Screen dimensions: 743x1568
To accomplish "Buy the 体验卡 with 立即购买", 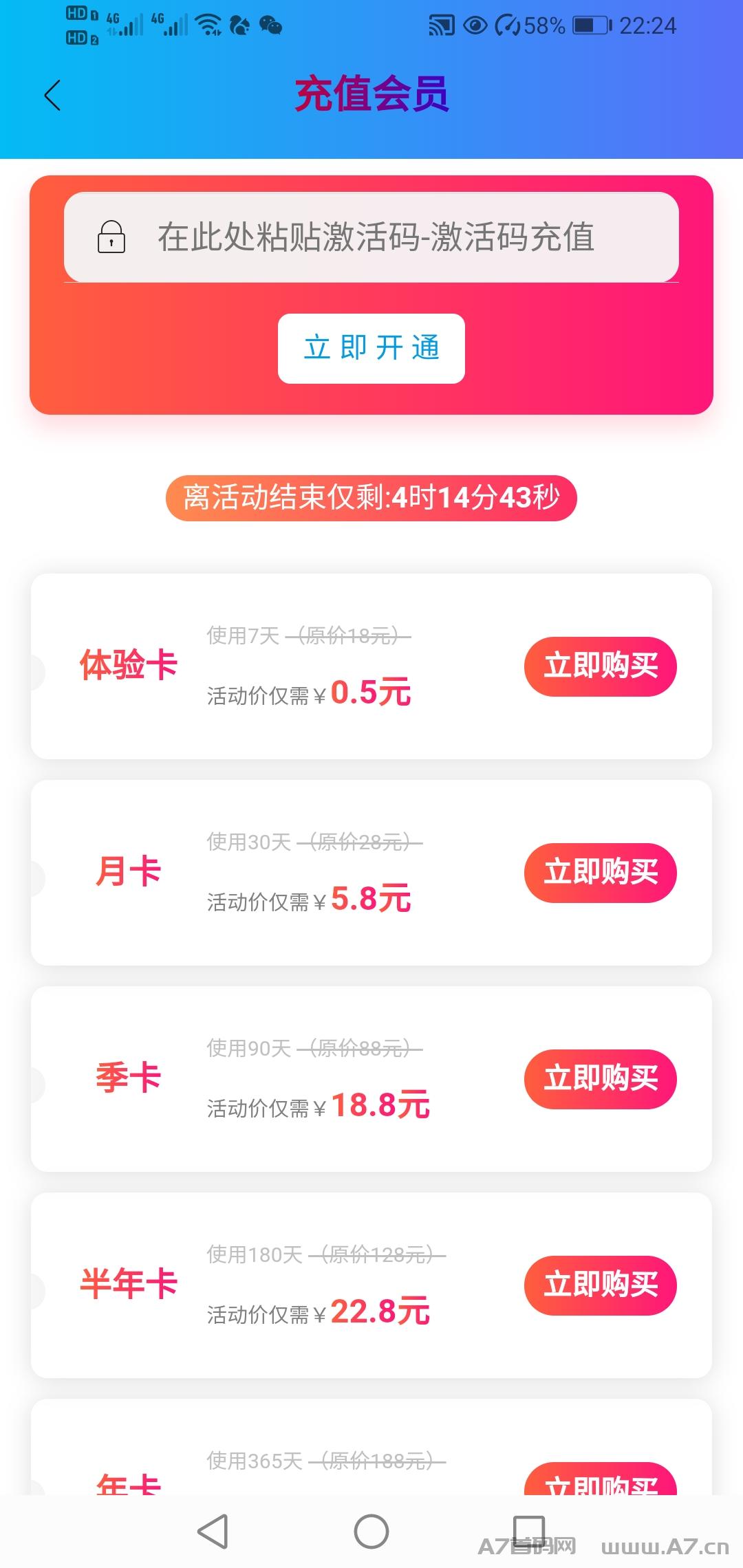I will 601,666.
